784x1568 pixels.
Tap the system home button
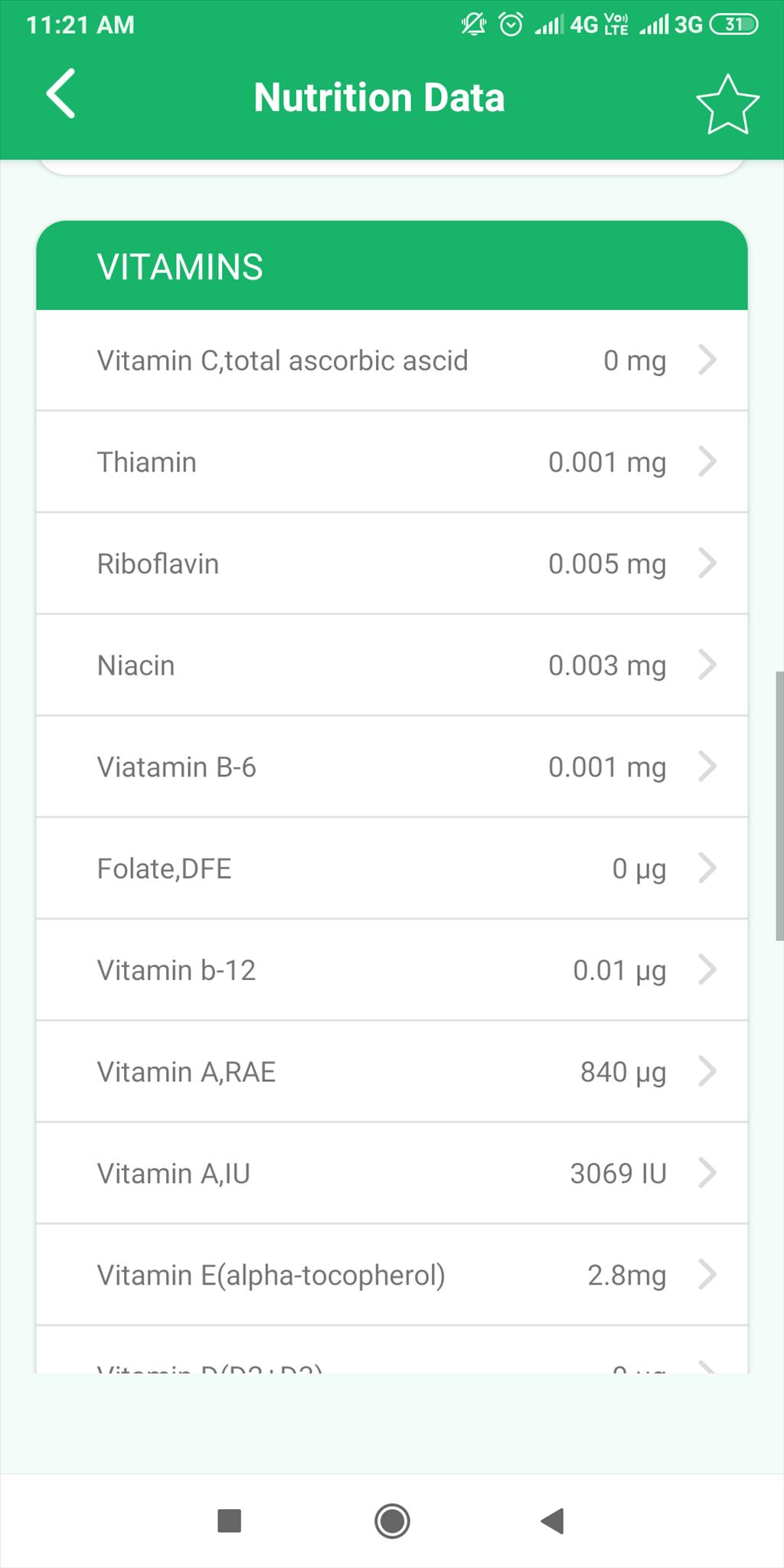(x=392, y=1521)
